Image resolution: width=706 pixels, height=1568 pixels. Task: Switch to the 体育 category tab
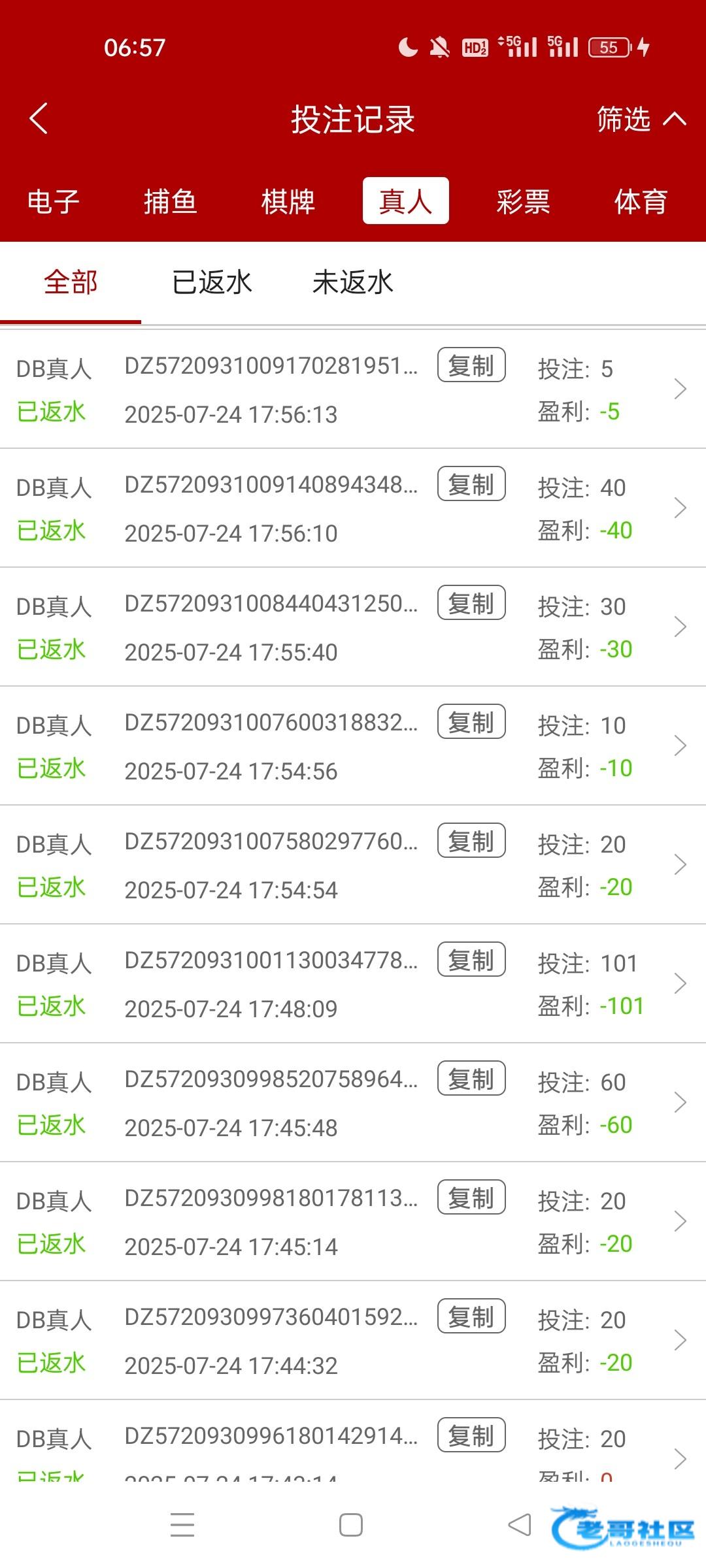click(641, 201)
